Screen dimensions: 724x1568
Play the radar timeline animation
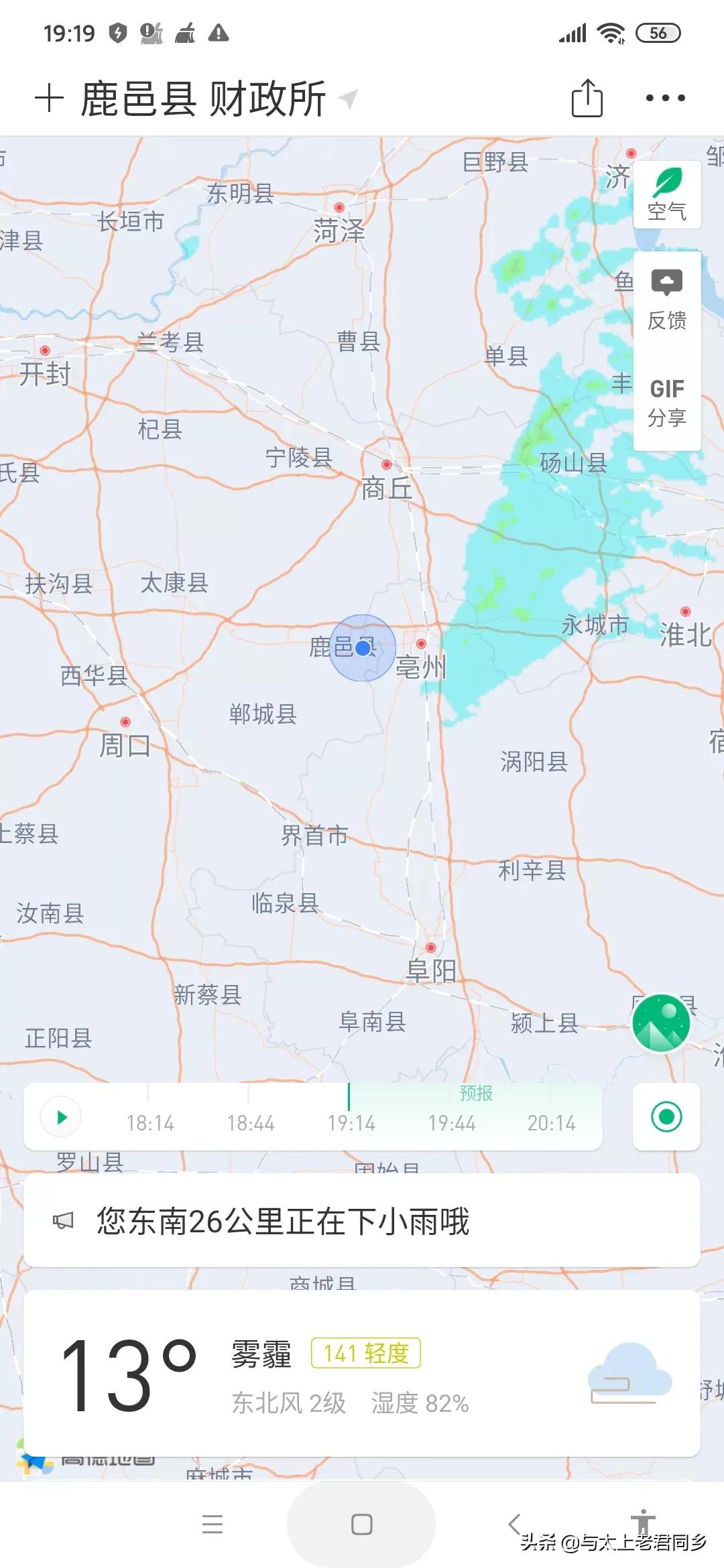click(x=61, y=1117)
